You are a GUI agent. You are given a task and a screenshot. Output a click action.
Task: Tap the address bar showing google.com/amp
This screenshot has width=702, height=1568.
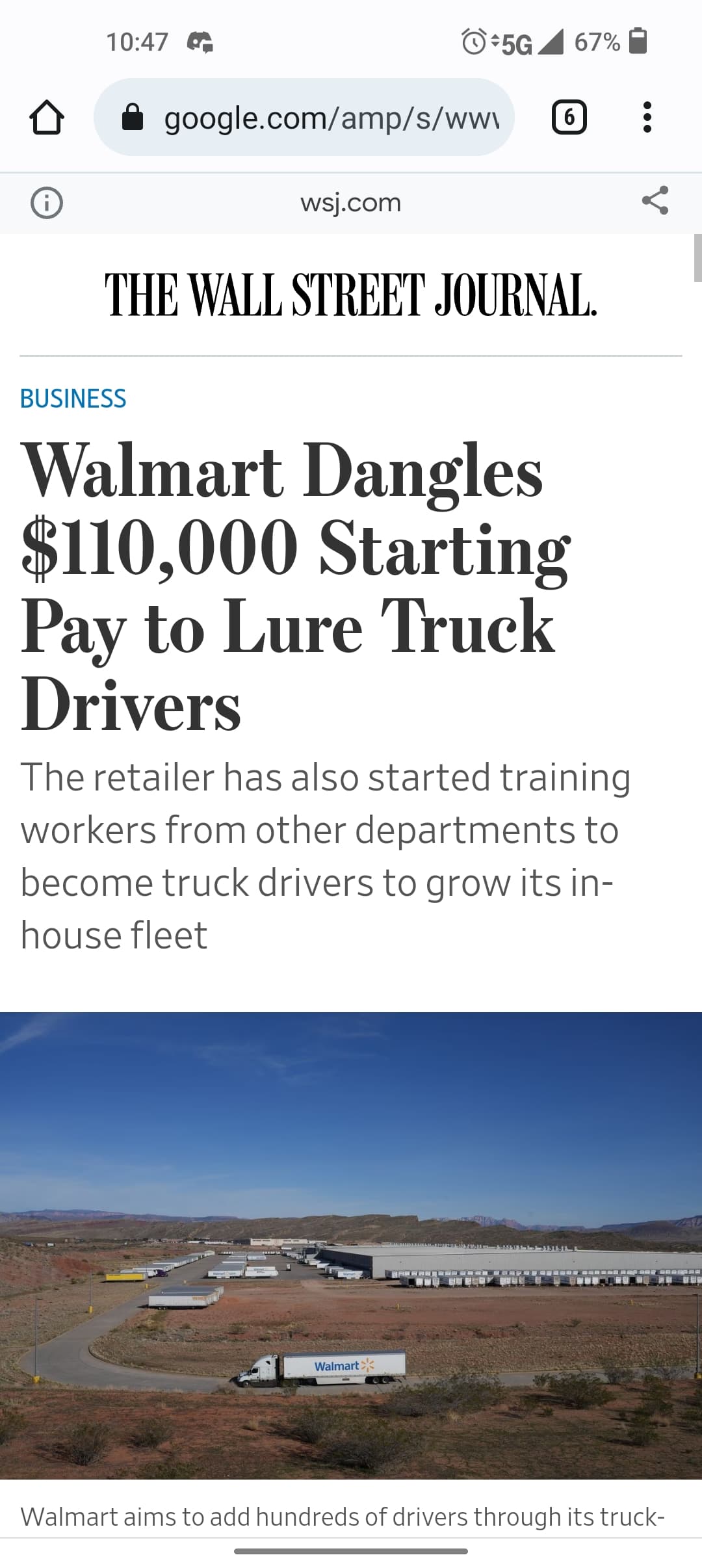[x=304, y=117]
